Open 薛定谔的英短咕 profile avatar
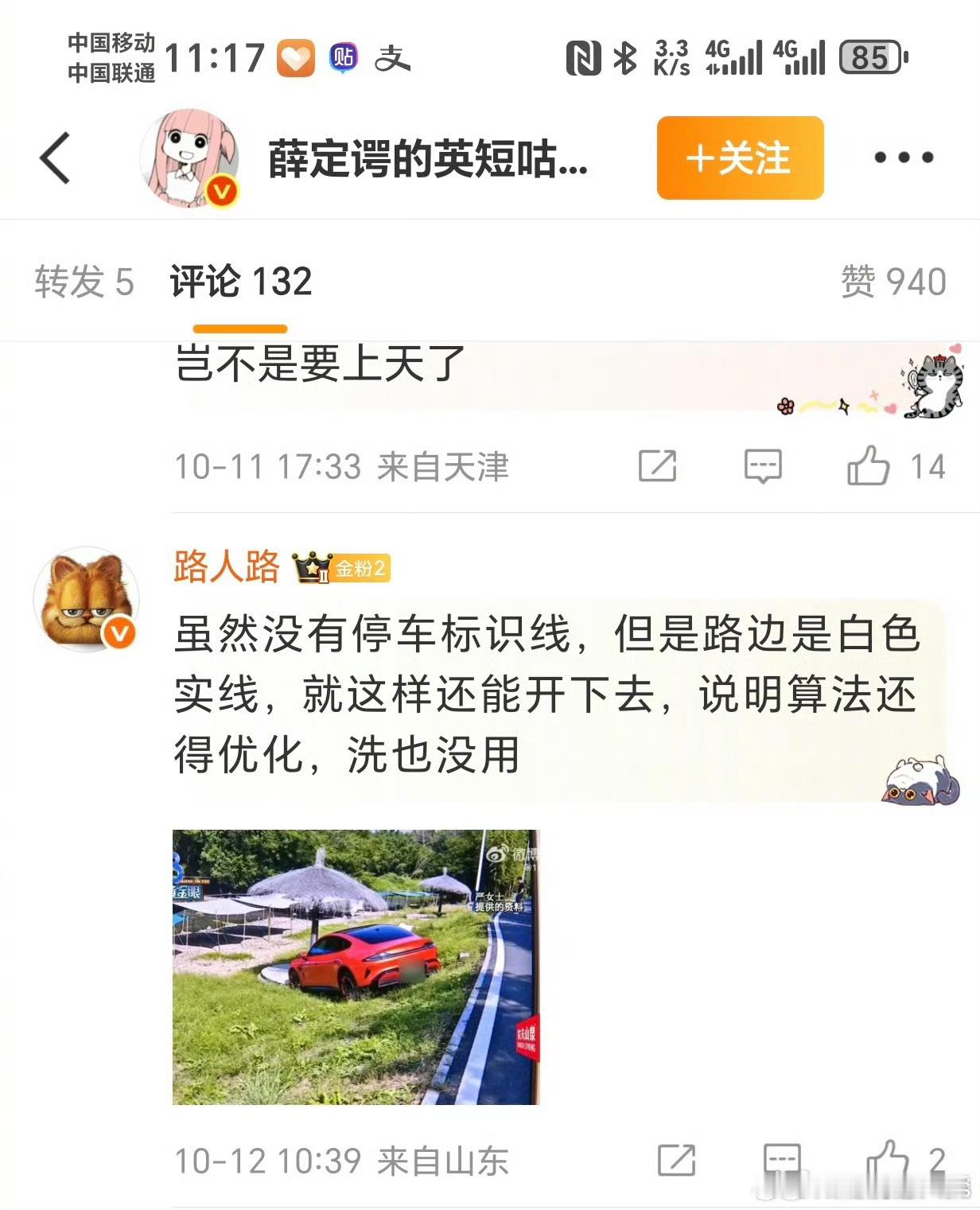Screen dimensions: 980x1210 click(189, 158)
